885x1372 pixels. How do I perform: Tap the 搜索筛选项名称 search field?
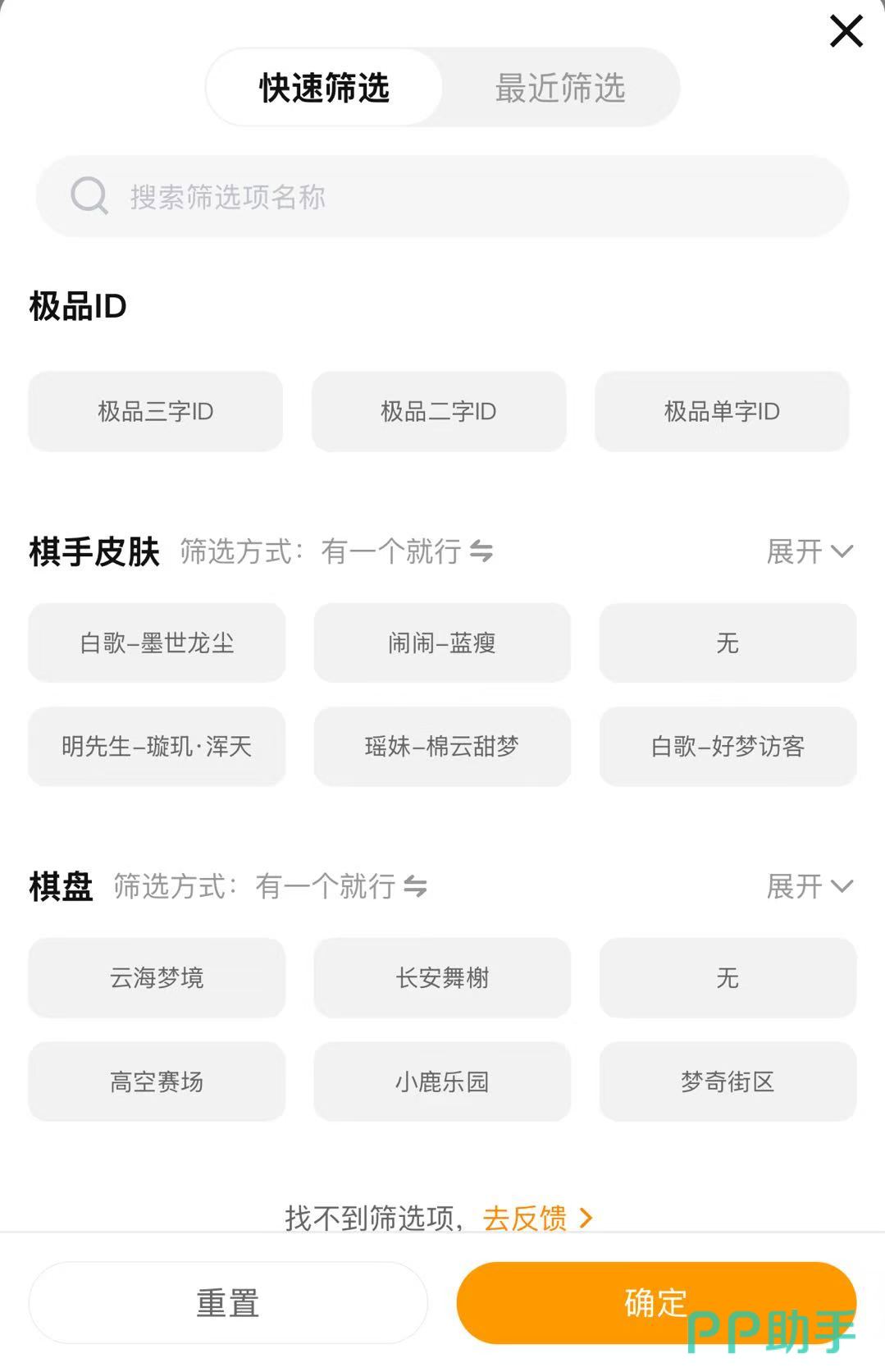tap(442, 197)
